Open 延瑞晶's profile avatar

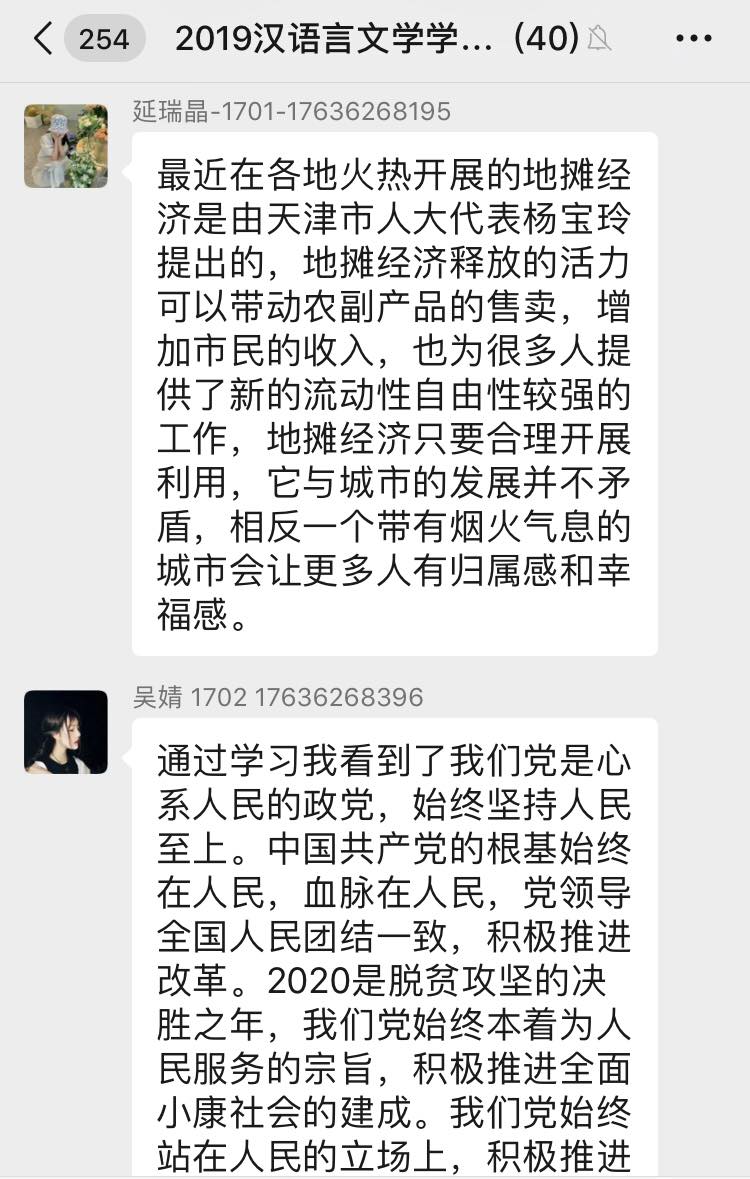click(66, 146)
